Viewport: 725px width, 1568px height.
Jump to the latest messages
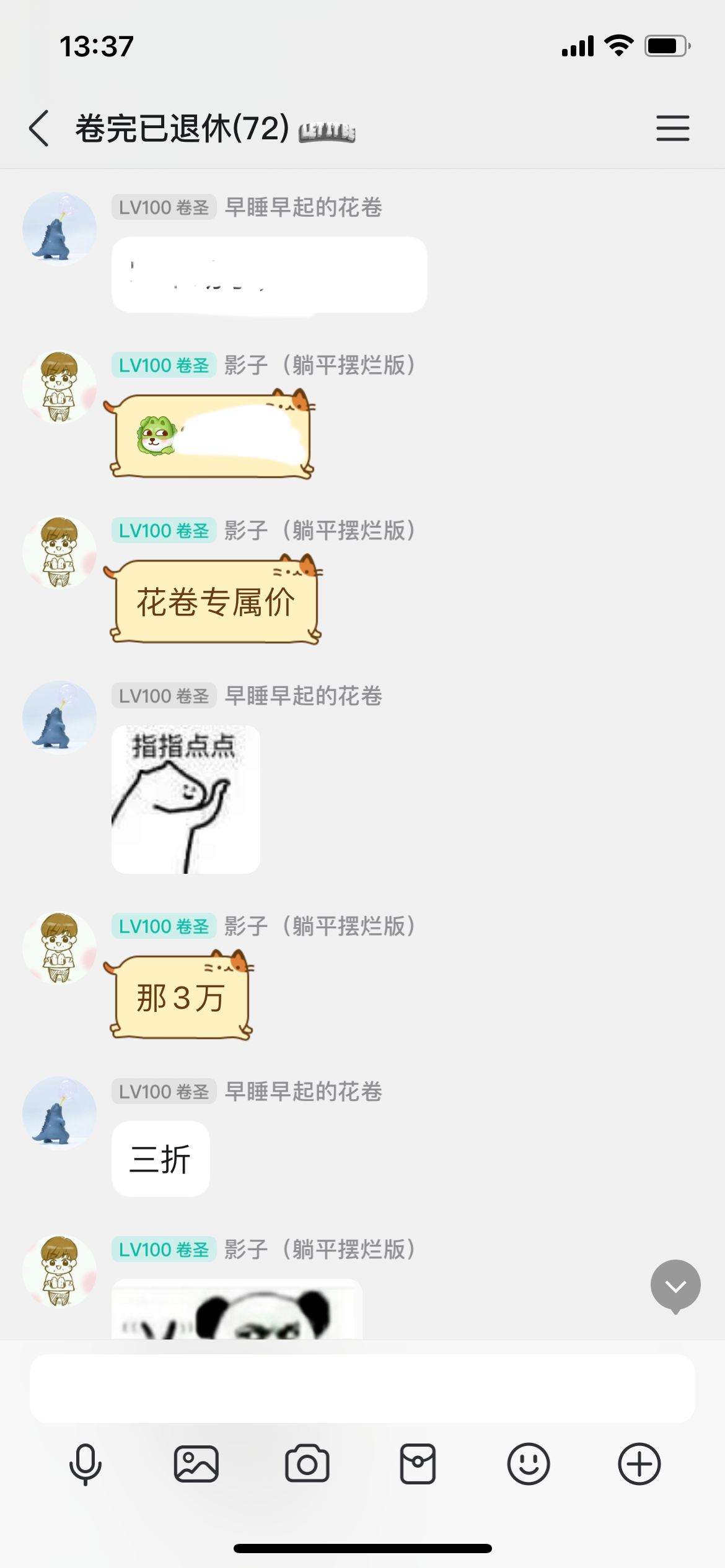(675, 1286)
